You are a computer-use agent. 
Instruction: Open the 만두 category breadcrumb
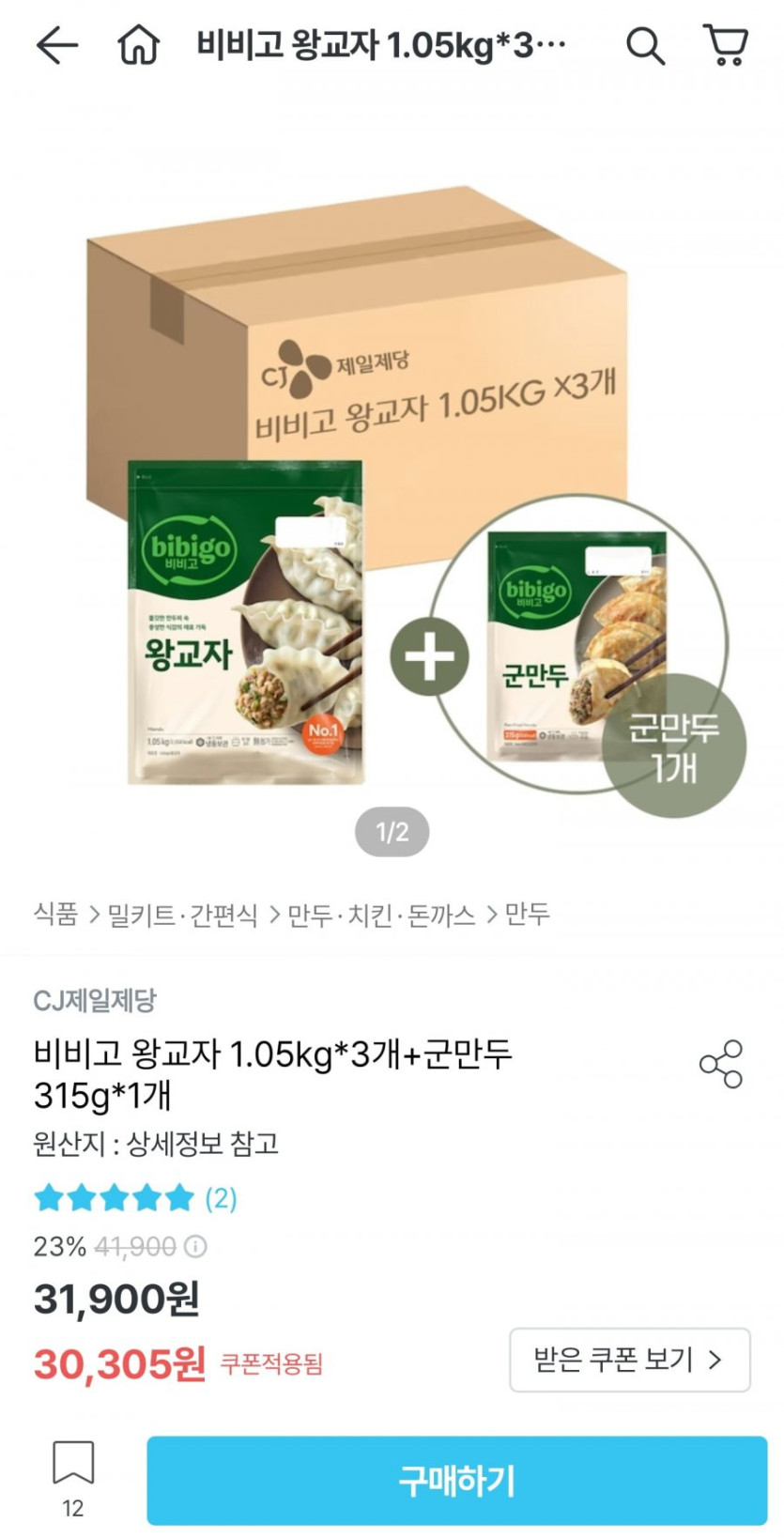[528, 914]
